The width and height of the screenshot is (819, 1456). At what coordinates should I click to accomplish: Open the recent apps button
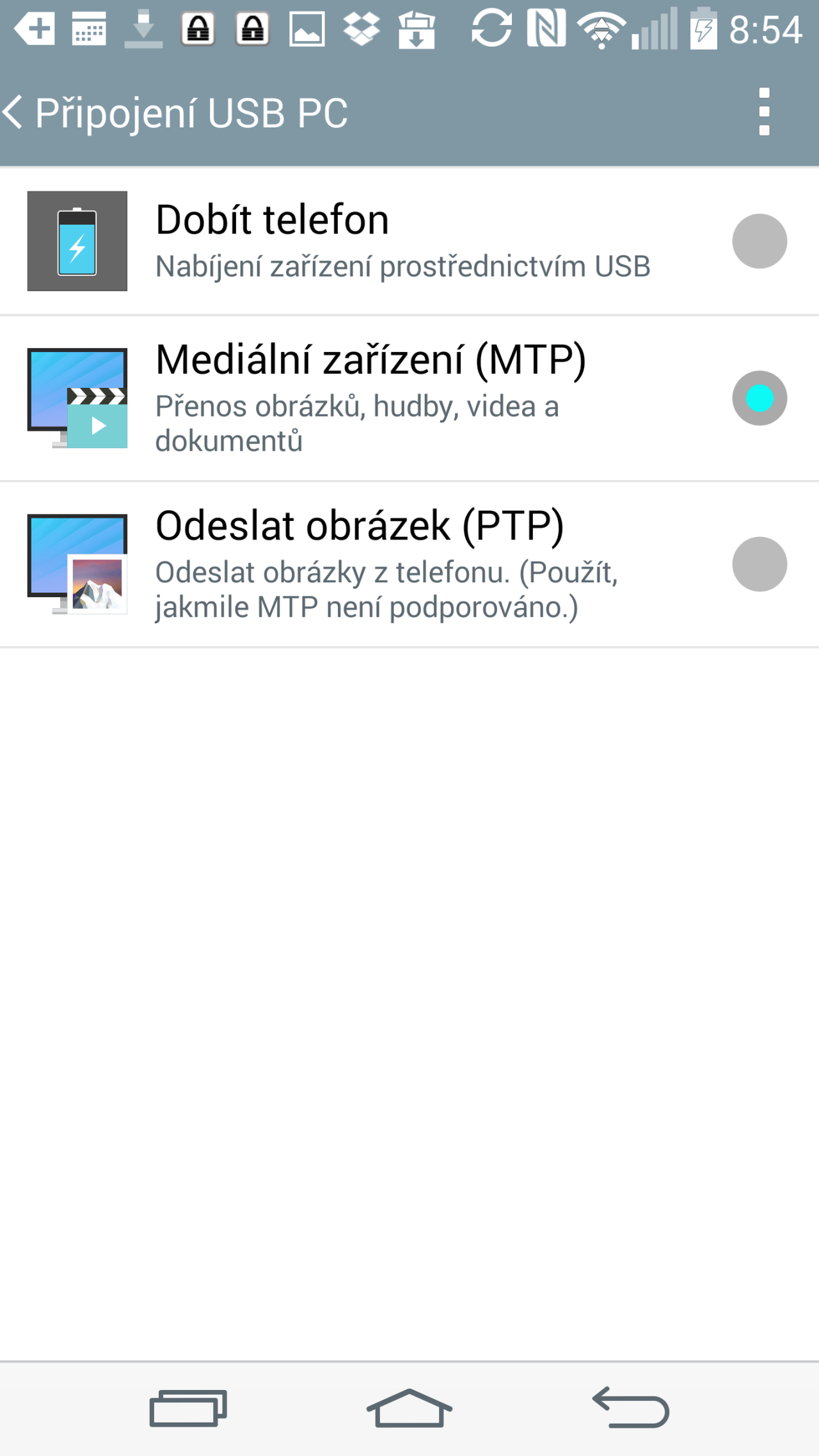(x=188, y=1408)
